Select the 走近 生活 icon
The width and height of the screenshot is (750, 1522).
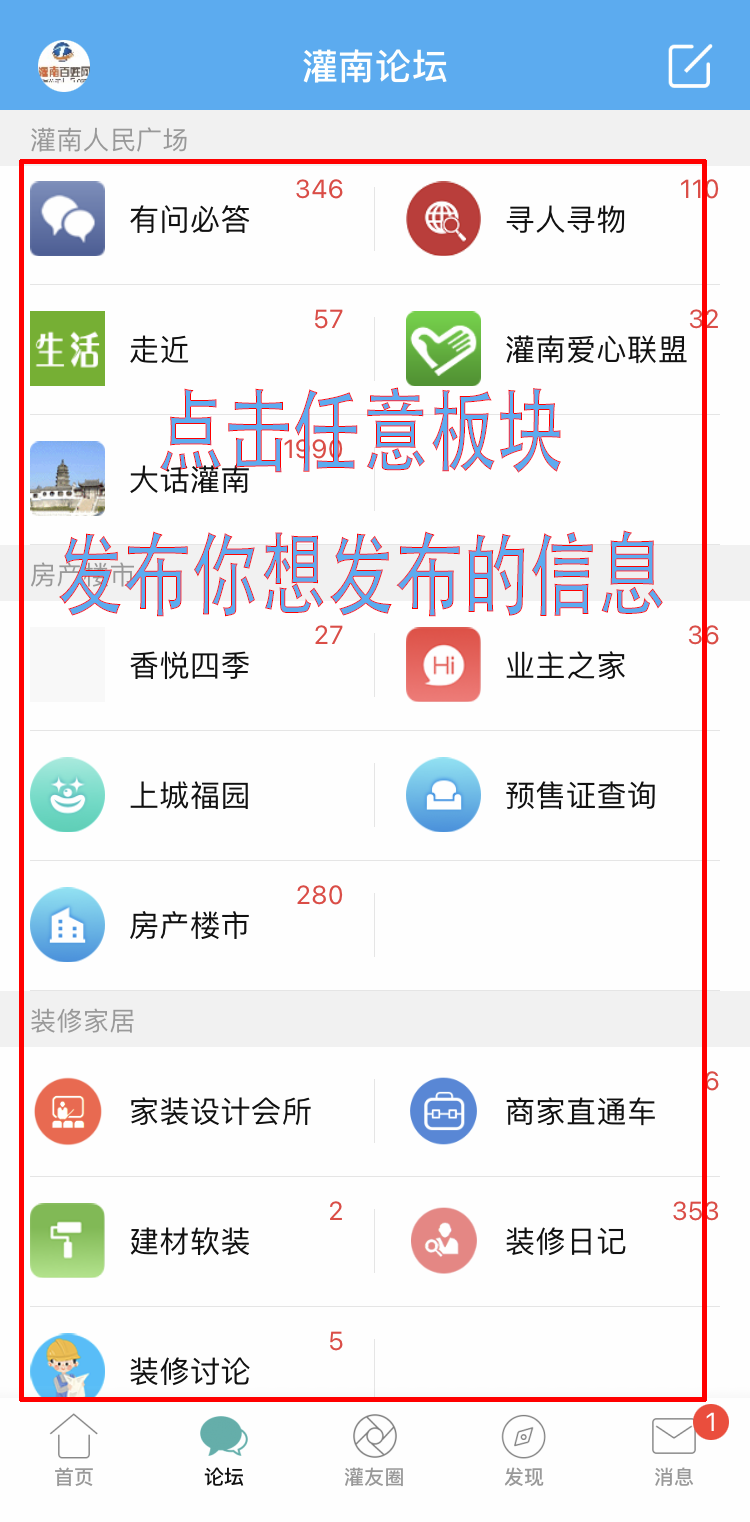(x=67, y=348)
